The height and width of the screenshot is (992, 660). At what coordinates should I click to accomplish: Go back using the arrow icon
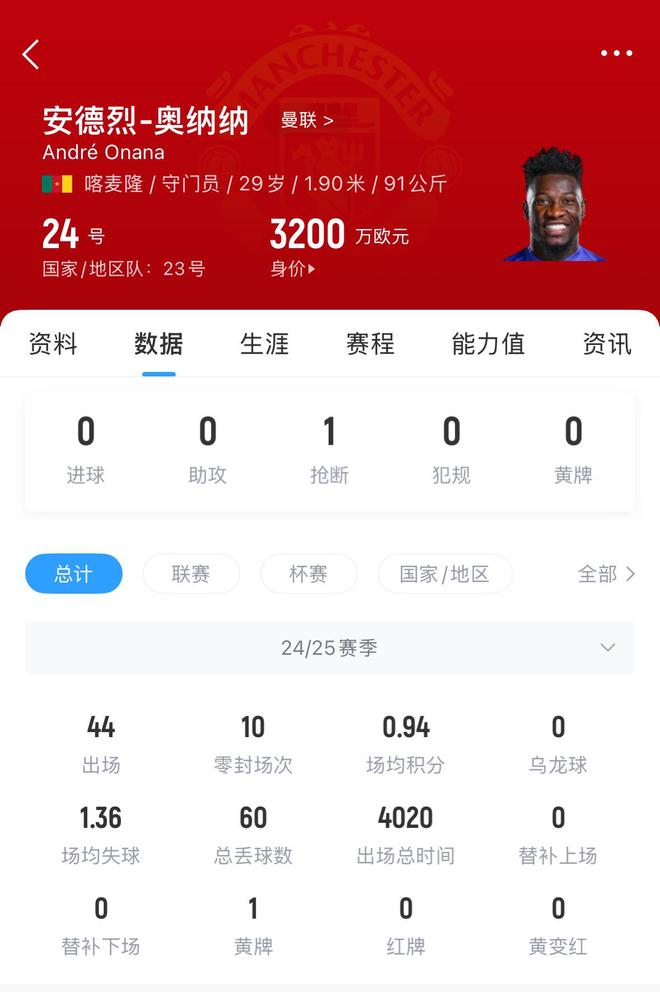pyautogui.click(x=31, y=54)
